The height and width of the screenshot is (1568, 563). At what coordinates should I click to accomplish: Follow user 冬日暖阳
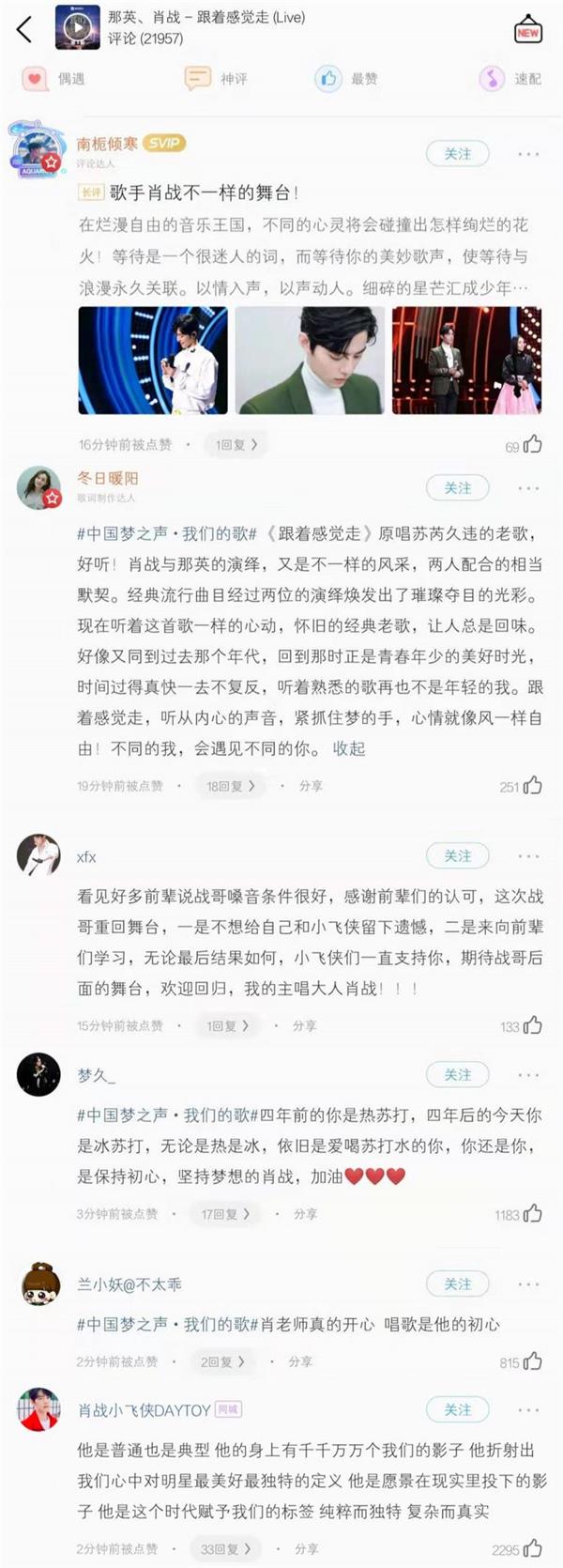pyautogui.click(x=457, y=487)
